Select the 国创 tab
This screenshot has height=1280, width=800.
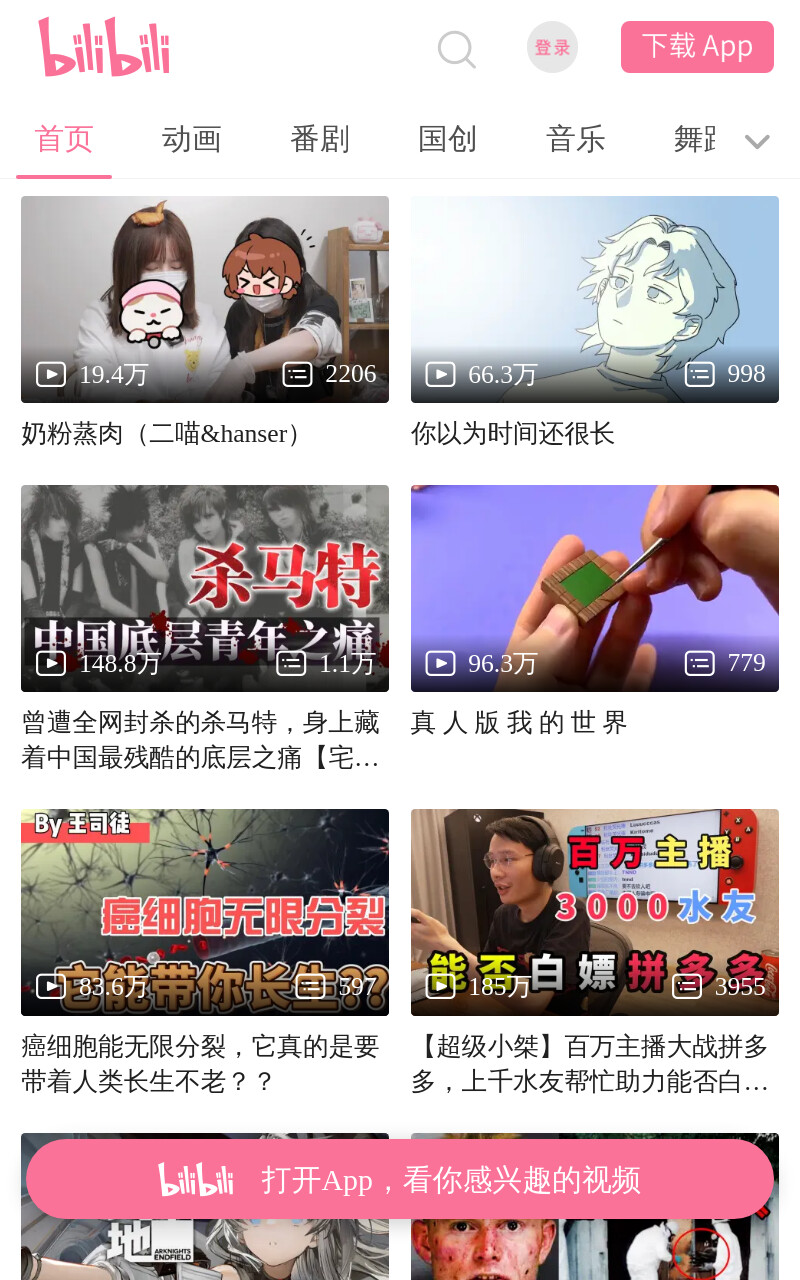point(448,139)
